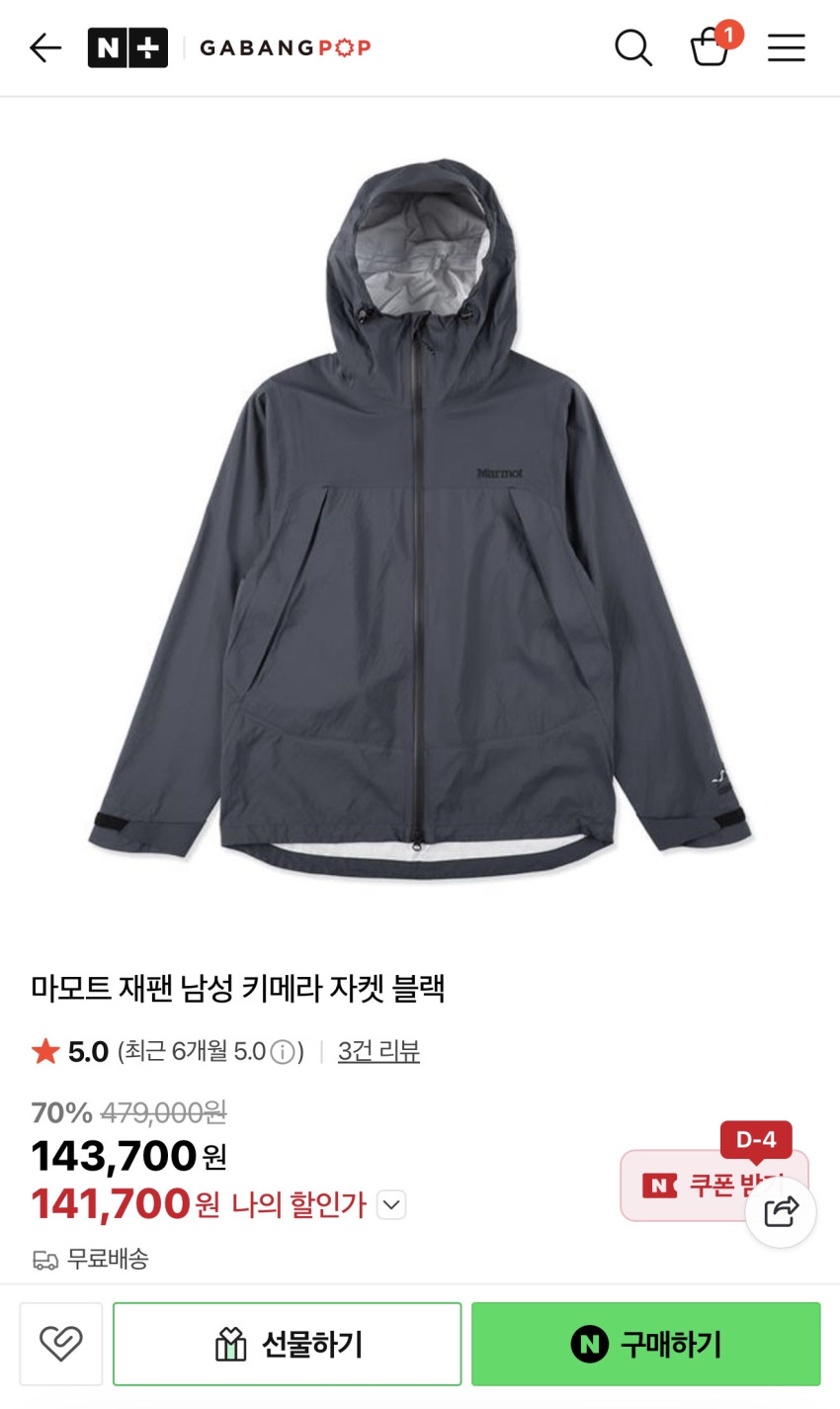840x1409 pixels.
Task: Open the N+ store home
Action: click(127, 47)
